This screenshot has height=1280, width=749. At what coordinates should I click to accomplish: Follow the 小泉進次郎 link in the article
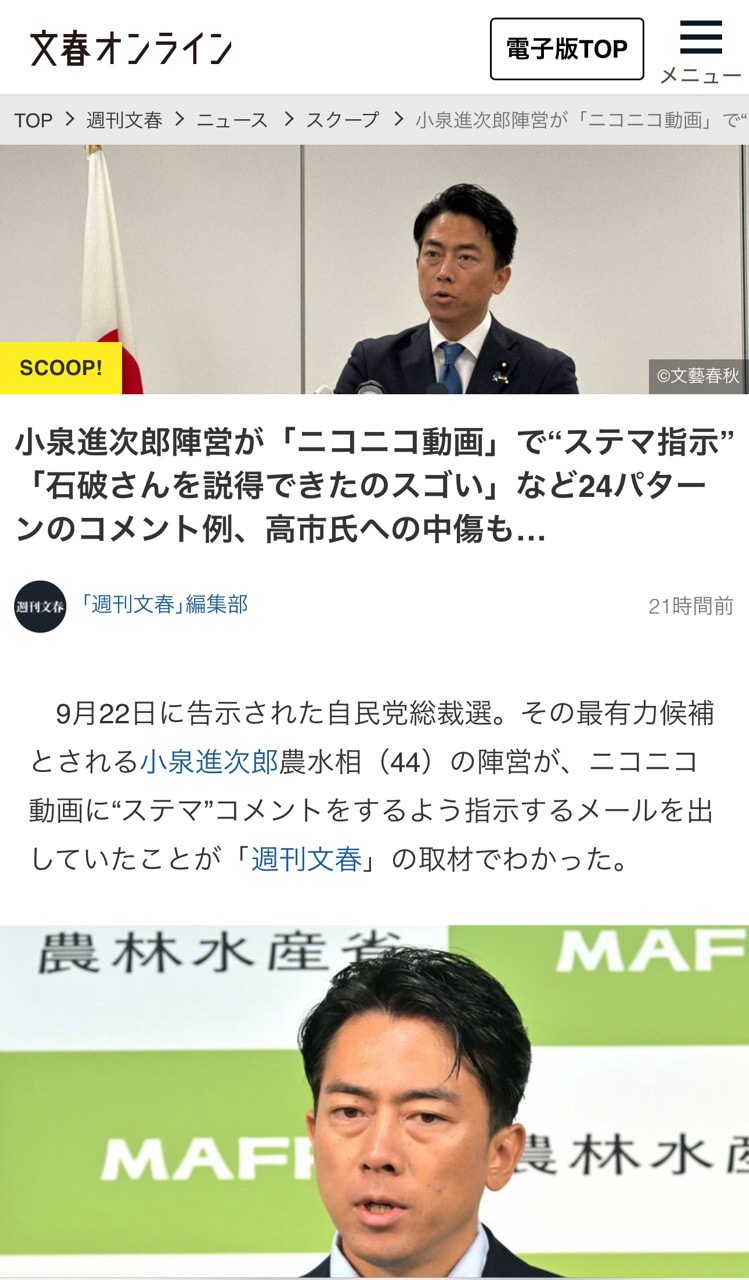(209, 762)
